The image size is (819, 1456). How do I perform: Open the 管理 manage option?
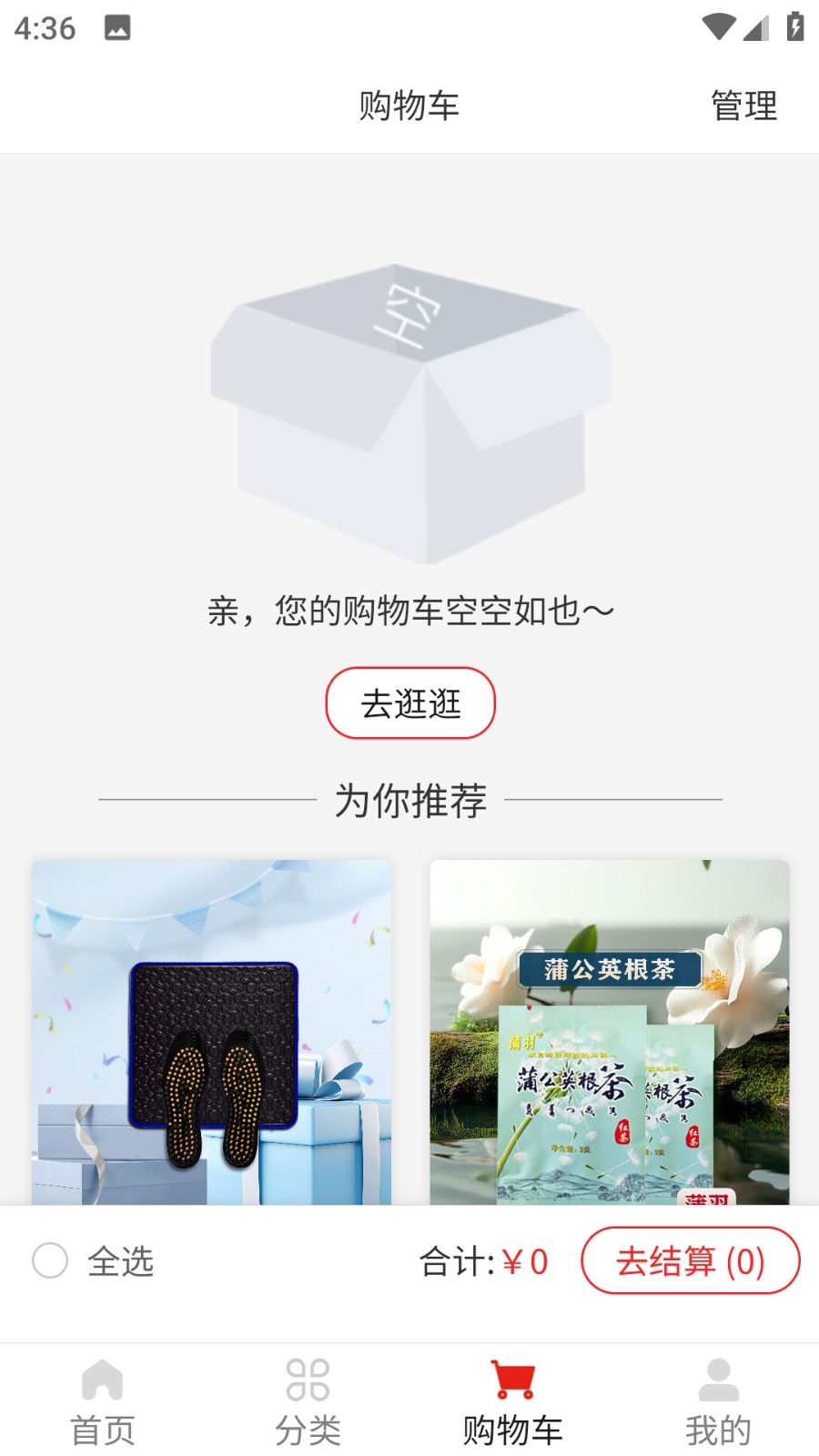click(743, 106)
